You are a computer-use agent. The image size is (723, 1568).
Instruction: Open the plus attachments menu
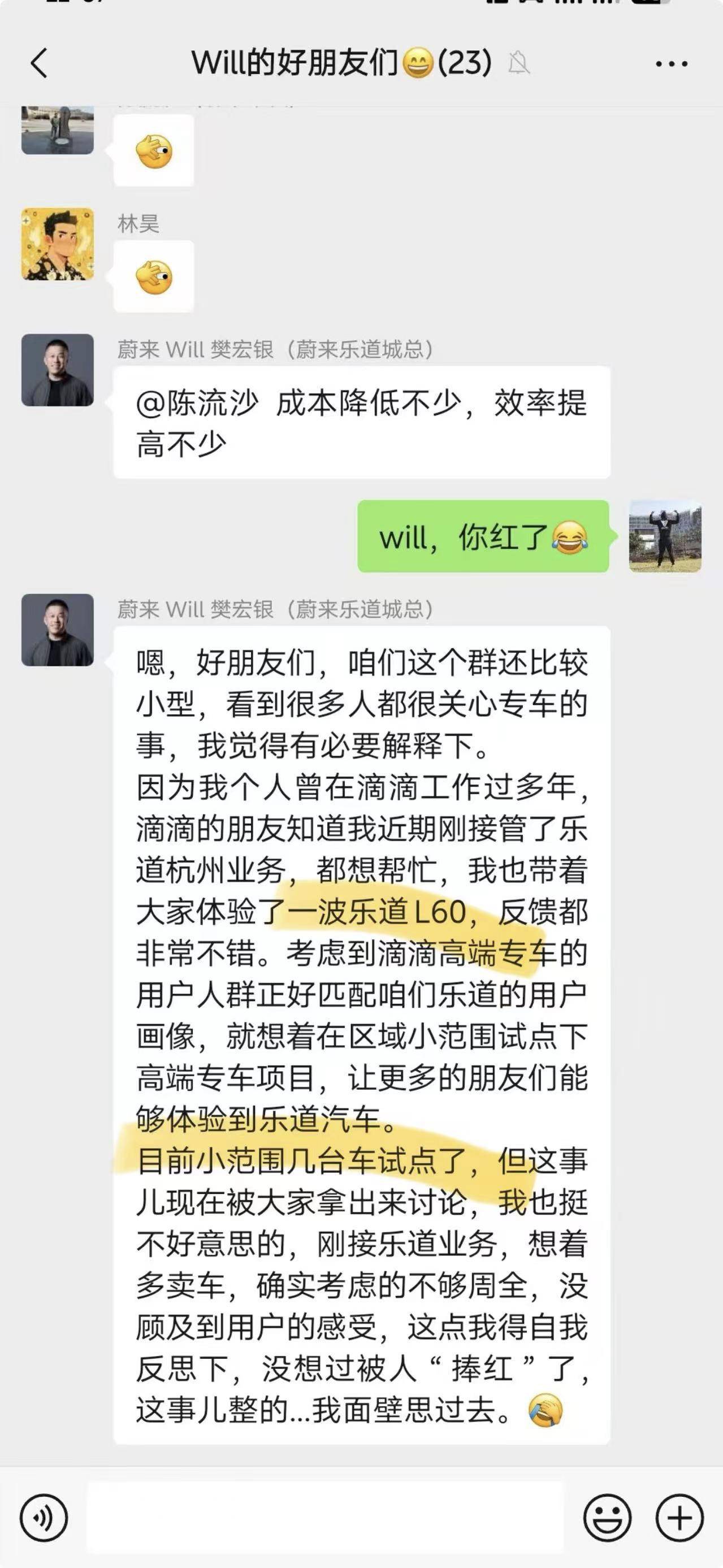pos(680,1518)
